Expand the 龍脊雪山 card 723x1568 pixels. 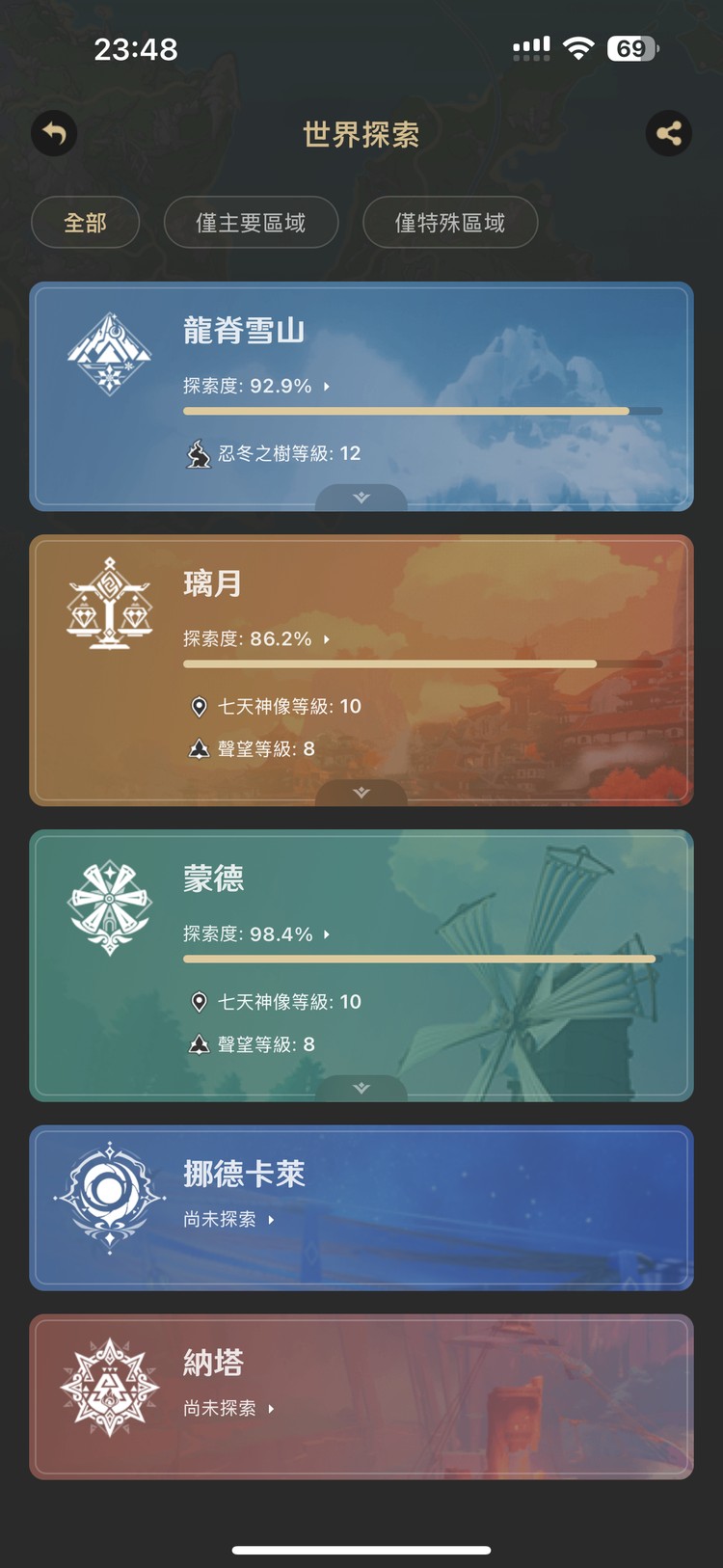coord(361,498)
